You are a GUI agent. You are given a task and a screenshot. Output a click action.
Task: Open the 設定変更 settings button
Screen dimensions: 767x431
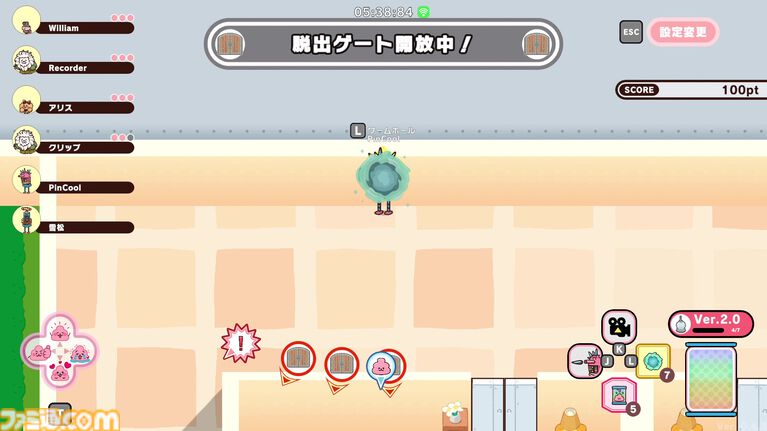tap(683, 32)
